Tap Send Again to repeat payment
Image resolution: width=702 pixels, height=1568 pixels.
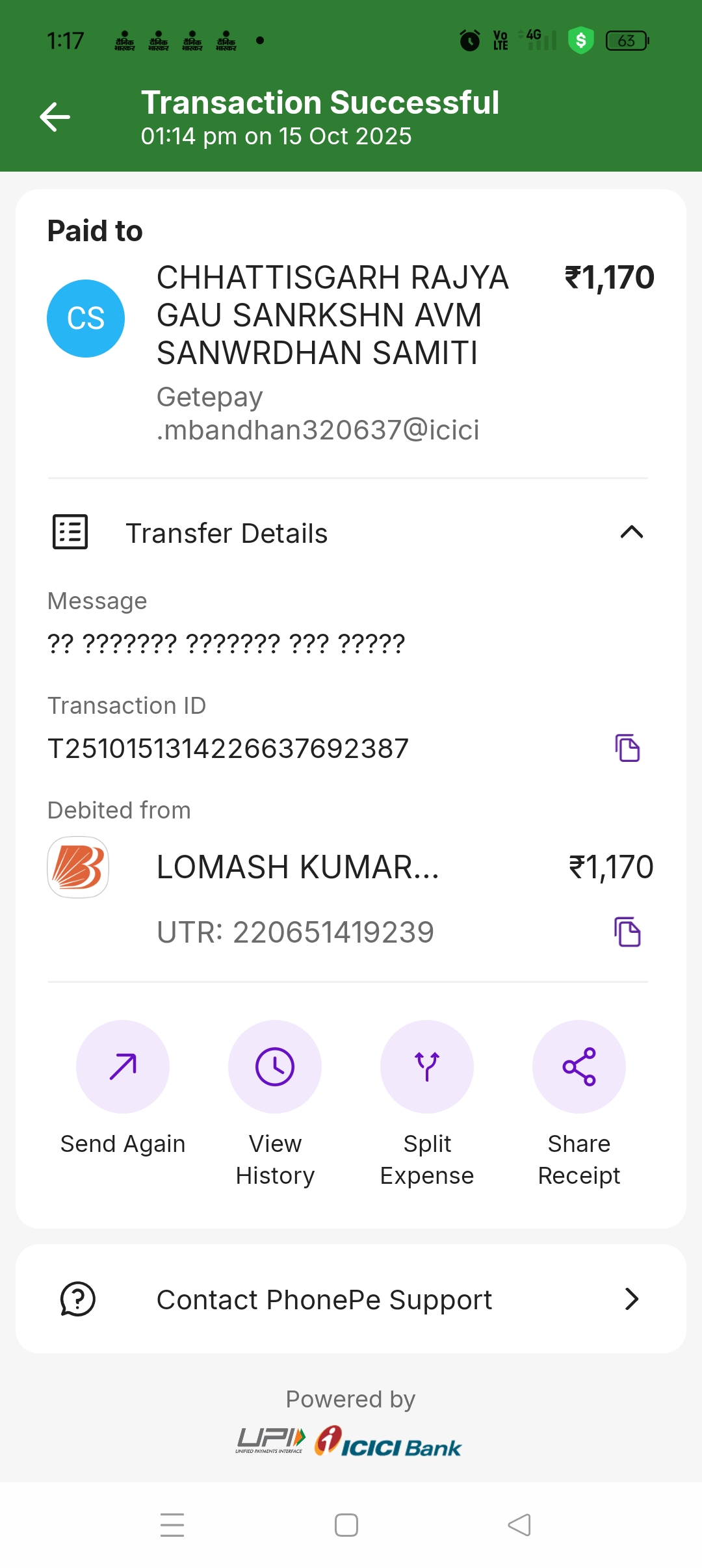[x=123, y=1067]
